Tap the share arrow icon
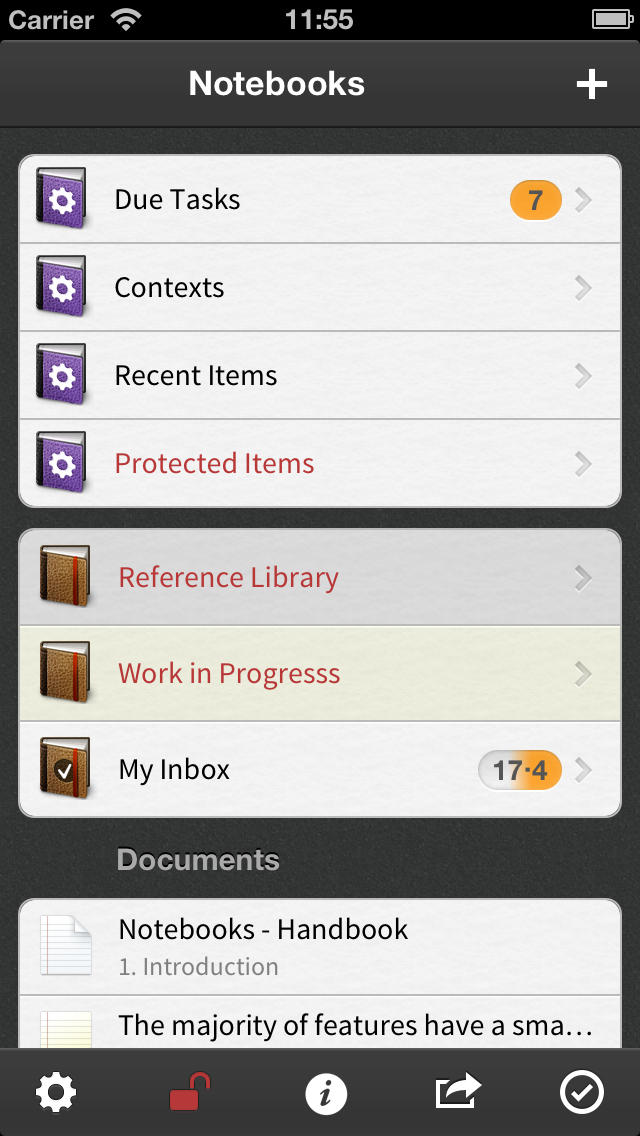Screen dimensions: 640x1136 (458, 1092)
